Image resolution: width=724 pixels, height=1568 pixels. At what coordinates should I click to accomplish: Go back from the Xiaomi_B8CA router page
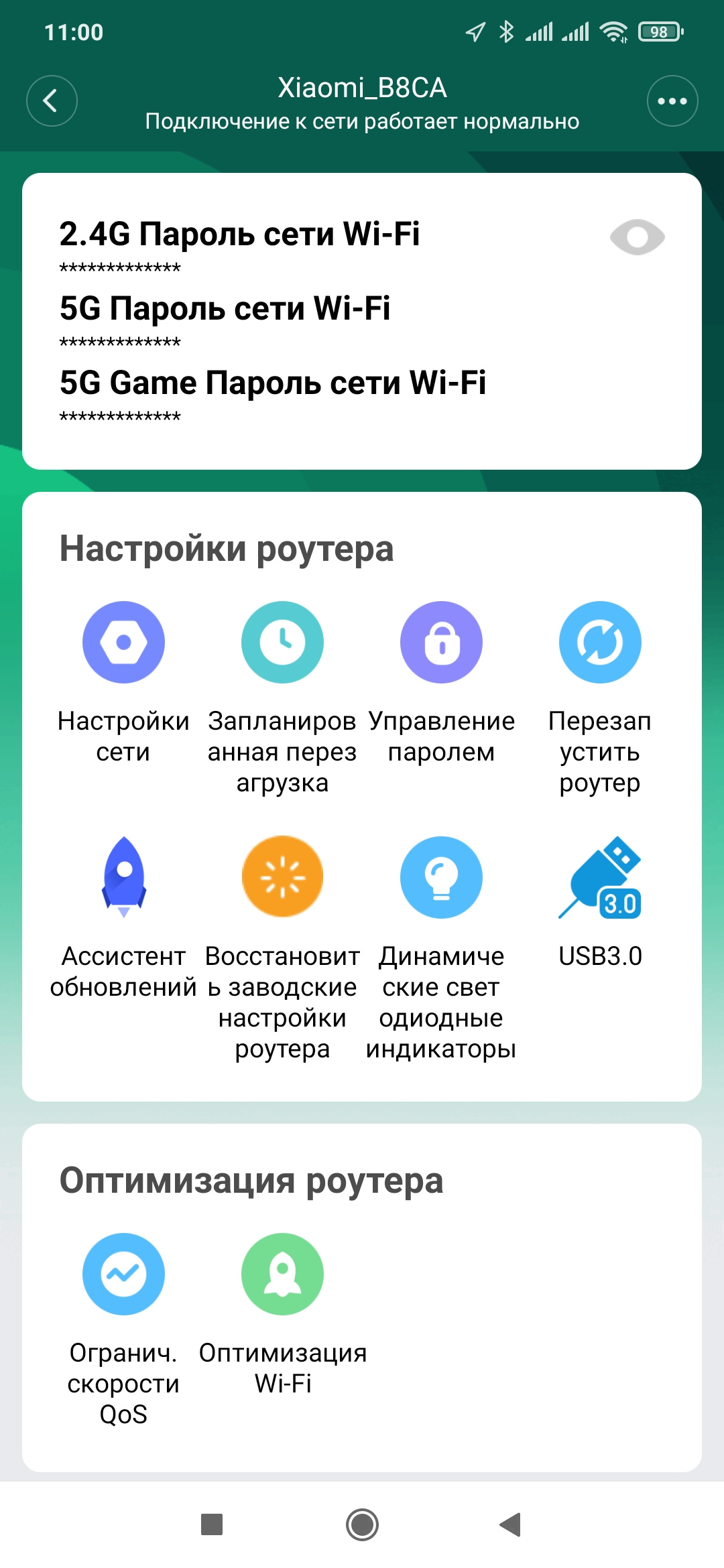[52, 101]
